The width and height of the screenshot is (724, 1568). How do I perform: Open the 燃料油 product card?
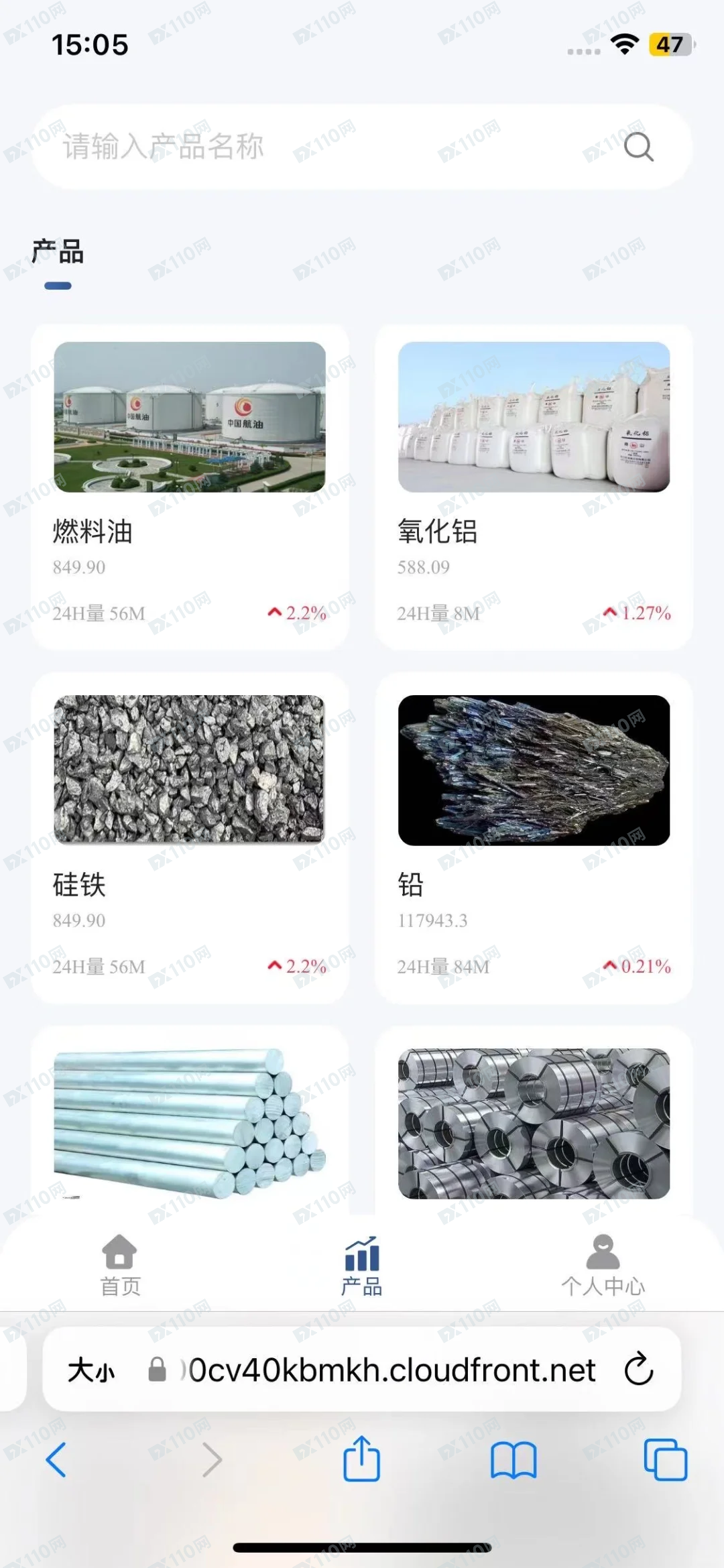coord(190,486)
